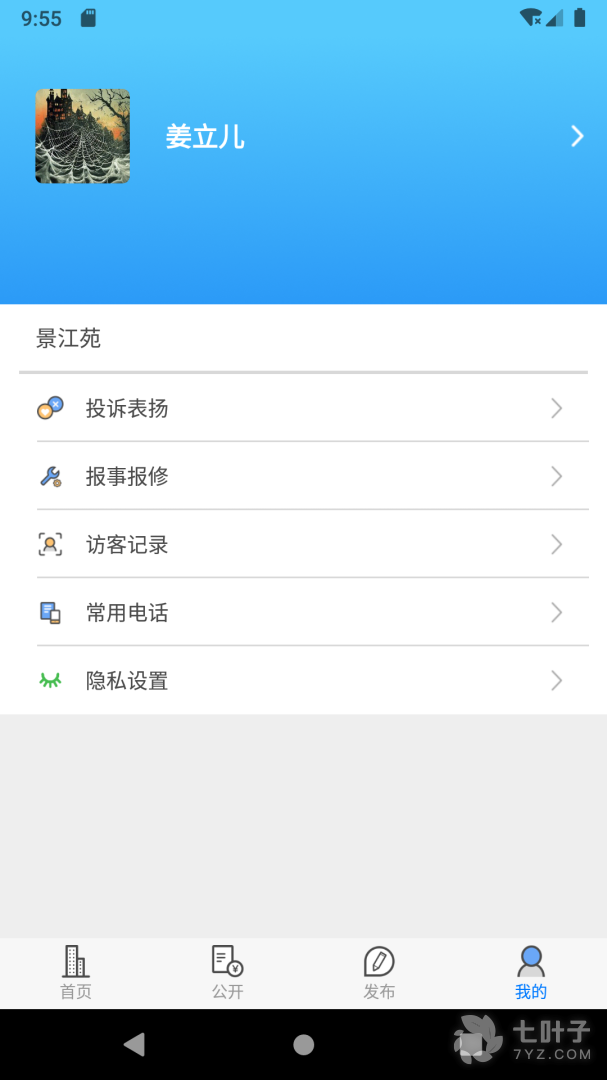607x1080 pixels.
Task: Switch to the 首页 tab
Action: click(76, 973)
